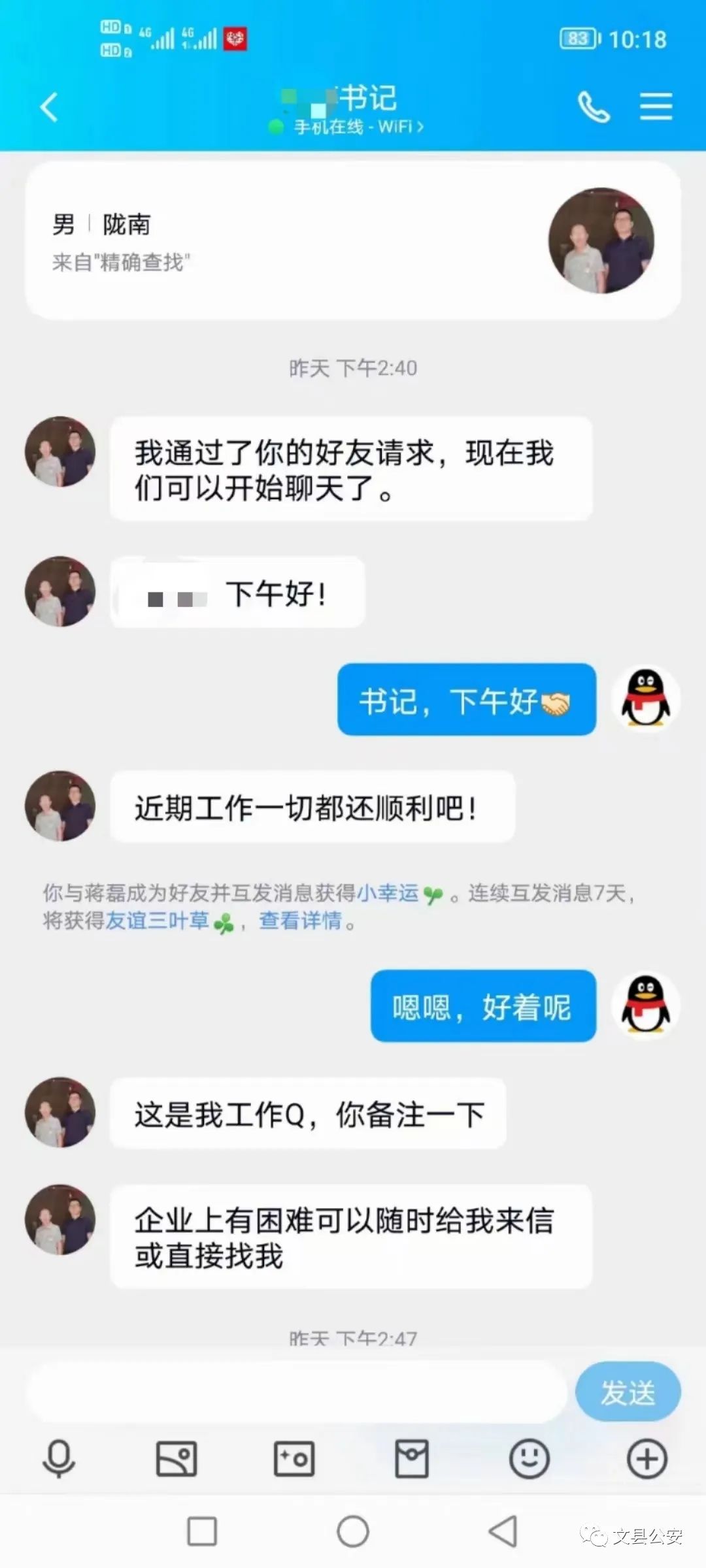Tap the back arrow to exit chat
Image resolution: width=706 pixels, height=1568 pixels.
pyautogui.click(x=47, y=106)
